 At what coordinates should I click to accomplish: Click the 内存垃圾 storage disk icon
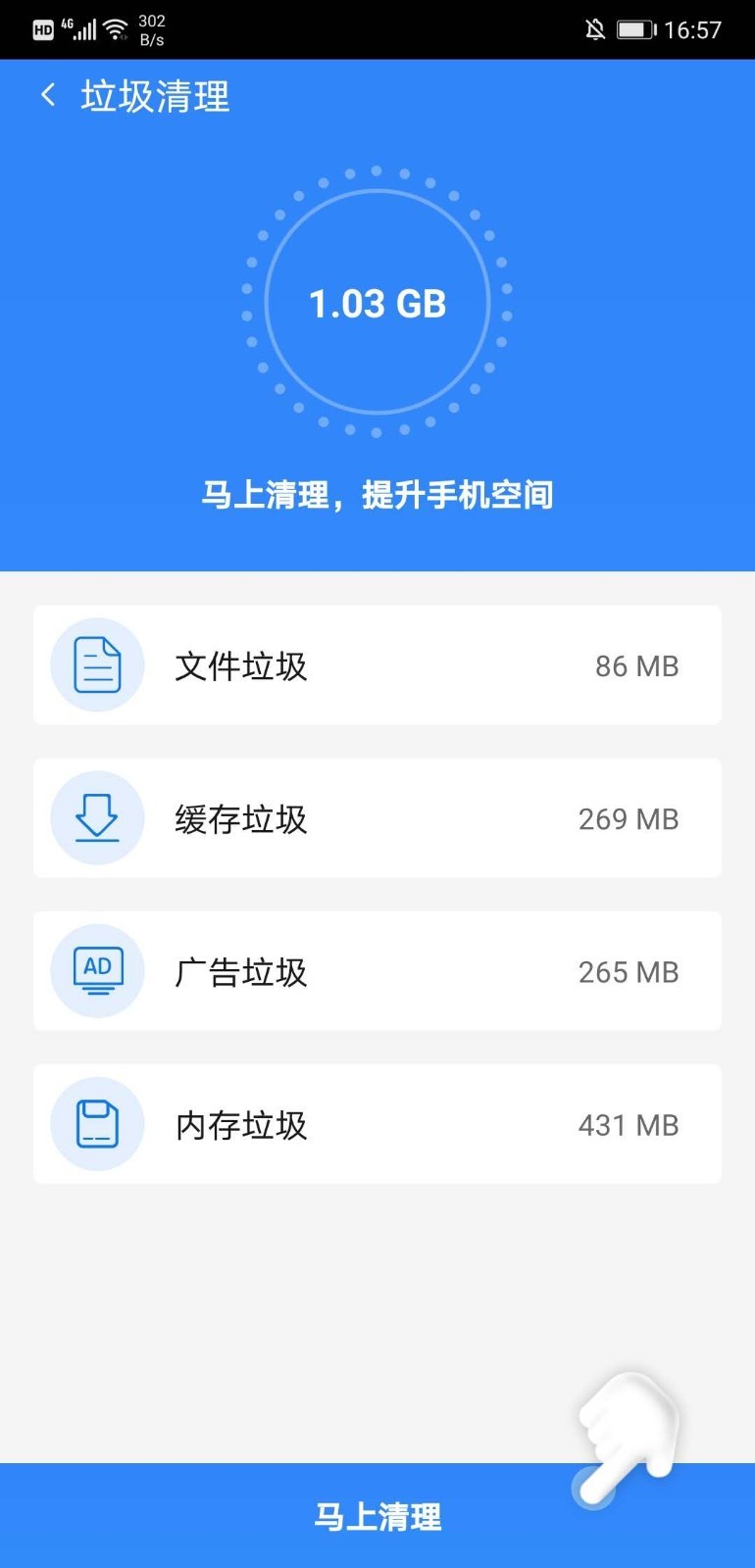(97, 1124)
